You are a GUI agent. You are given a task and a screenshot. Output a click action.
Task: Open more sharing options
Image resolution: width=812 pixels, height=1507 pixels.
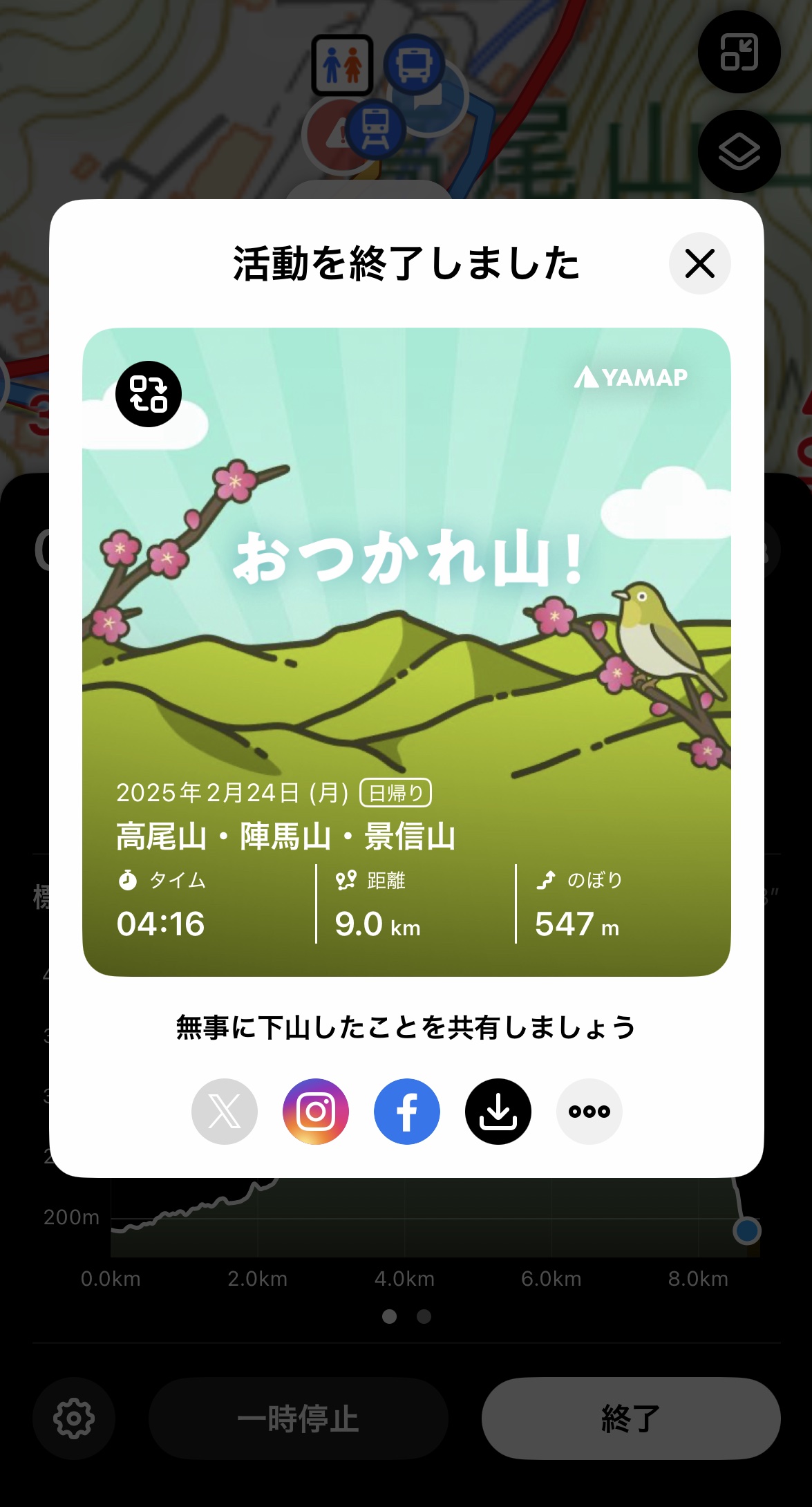point(589,1112)
